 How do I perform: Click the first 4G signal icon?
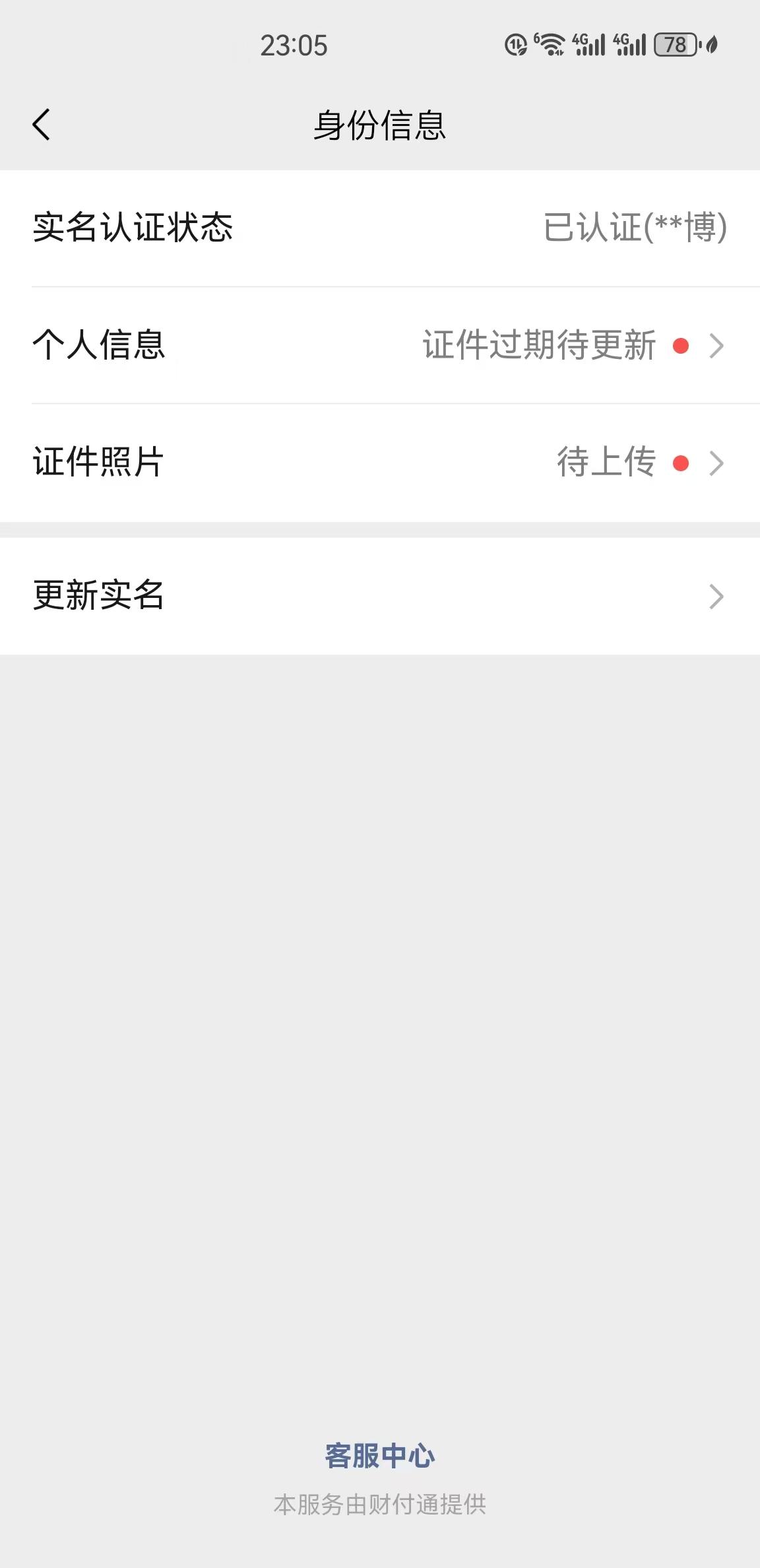click(x=589, y=45)
